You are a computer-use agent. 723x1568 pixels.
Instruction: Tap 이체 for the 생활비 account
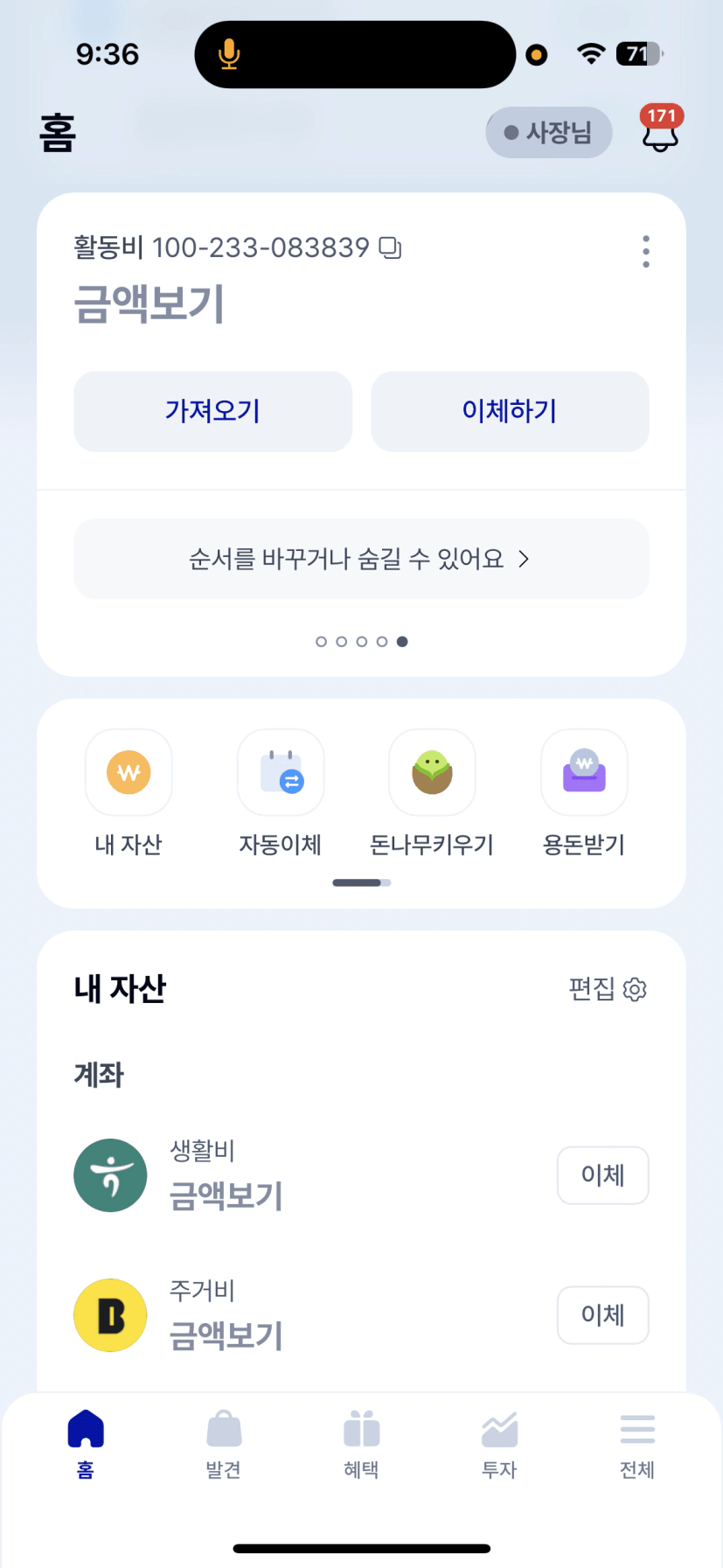click(x=602, y=1175)
